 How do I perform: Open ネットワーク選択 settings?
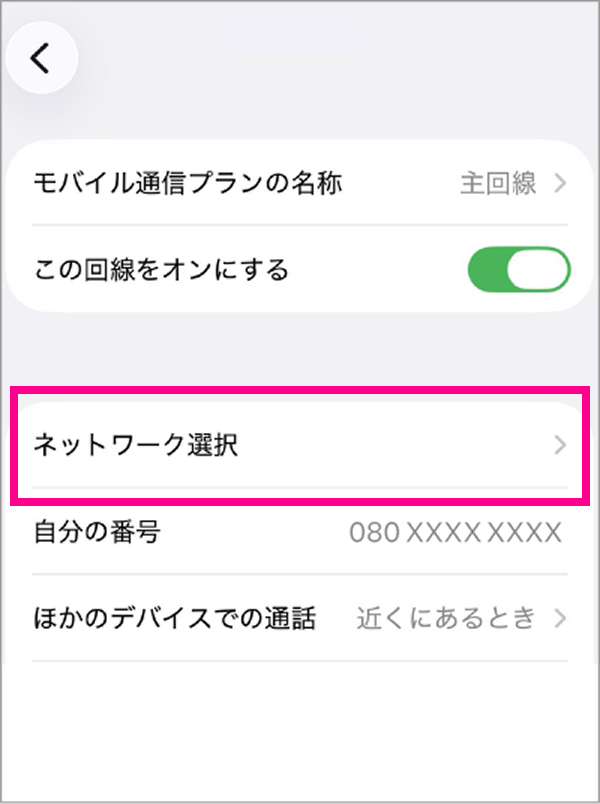pyautogui.click(x=300, y=445)
